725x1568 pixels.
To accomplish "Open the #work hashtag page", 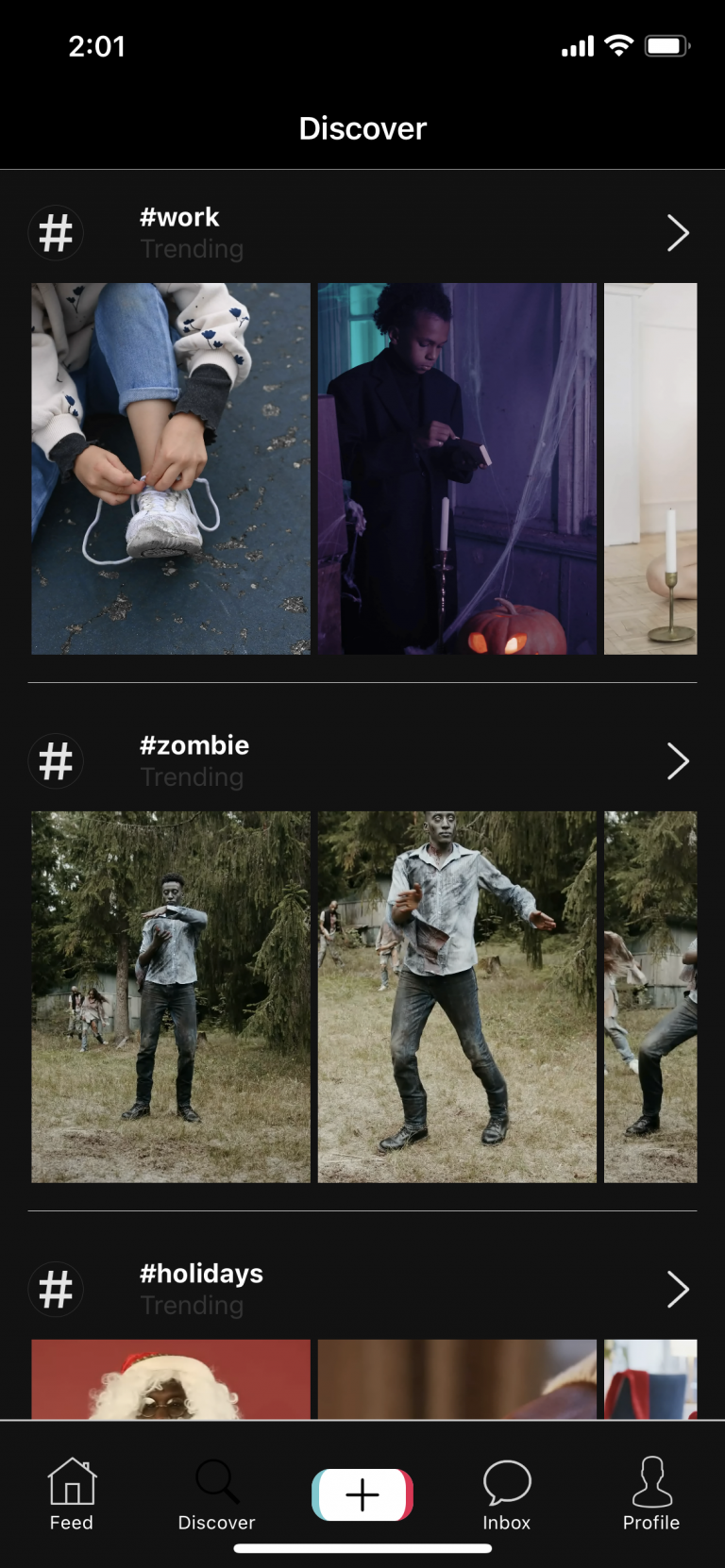I will pos(179,217).
